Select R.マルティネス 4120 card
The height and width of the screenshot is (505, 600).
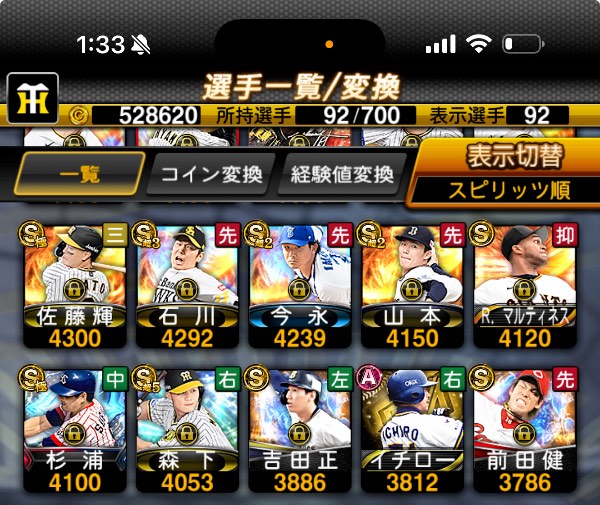[526, 280]
